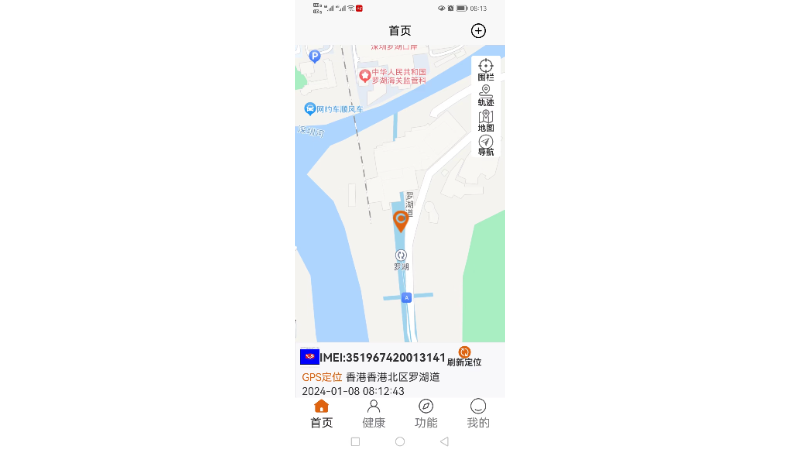
Task: Open the 围栏 geofence option
Action: click(485, 70)
